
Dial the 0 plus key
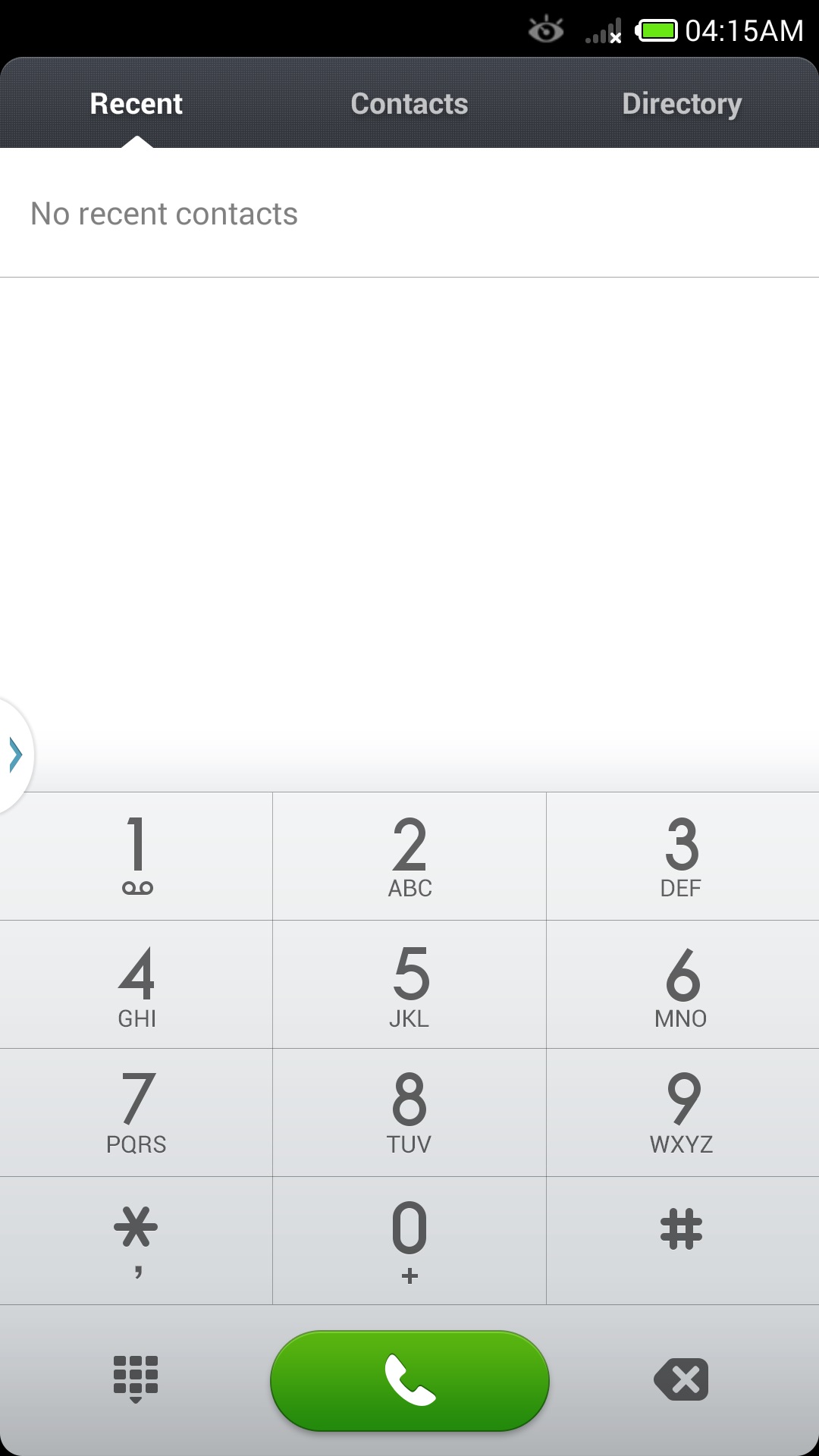(x=409, y=1241)
